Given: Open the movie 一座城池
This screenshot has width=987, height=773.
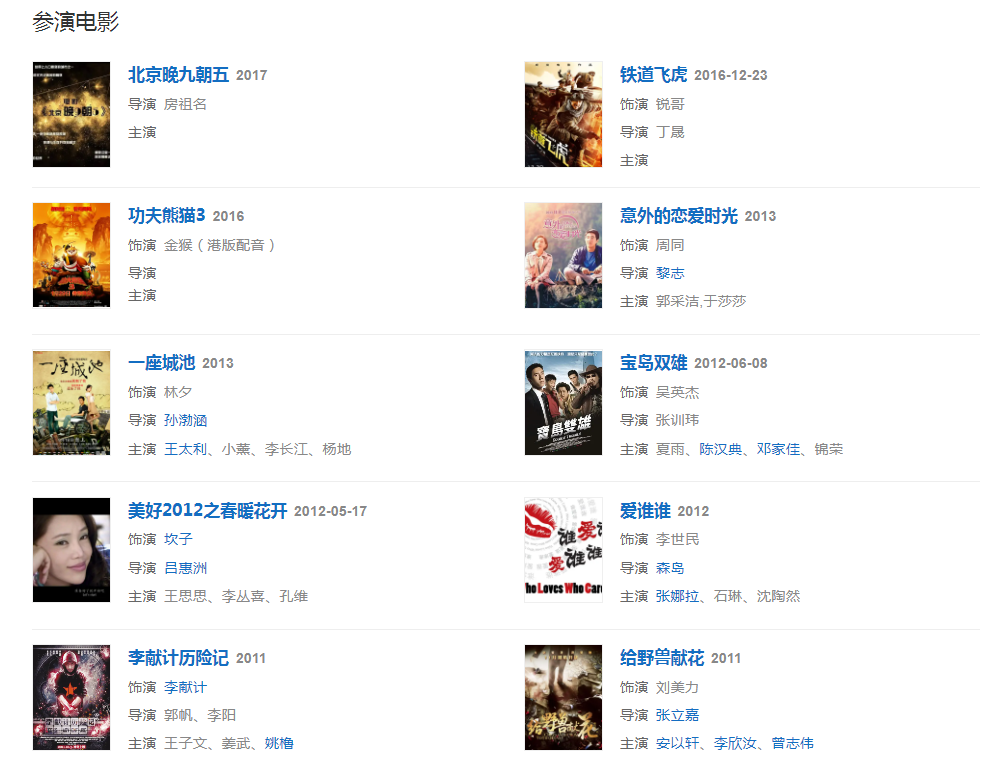Looking at the screenshot, I should click(x=161, y=363).
